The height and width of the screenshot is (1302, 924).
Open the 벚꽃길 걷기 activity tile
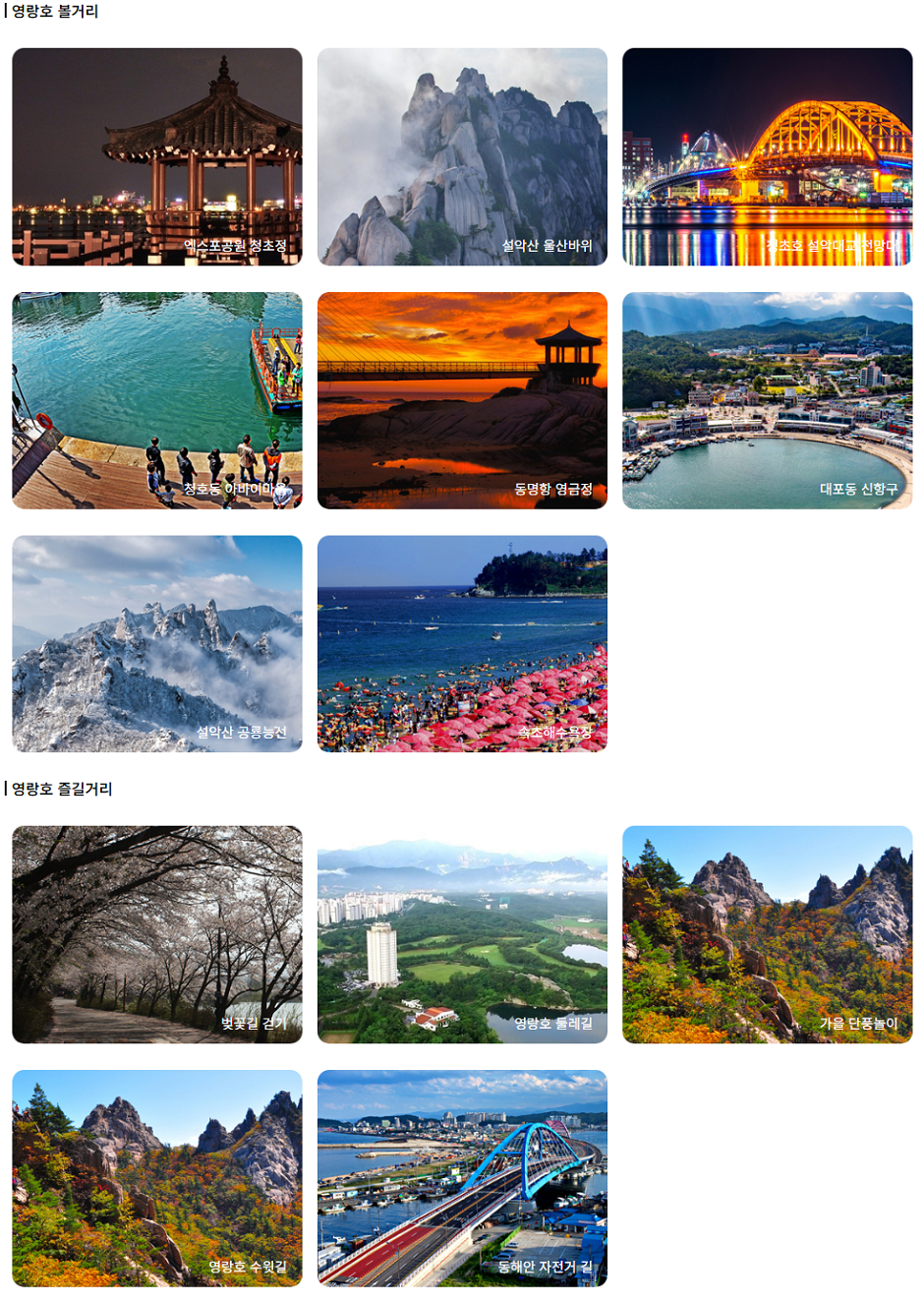[x=157, y=934]
